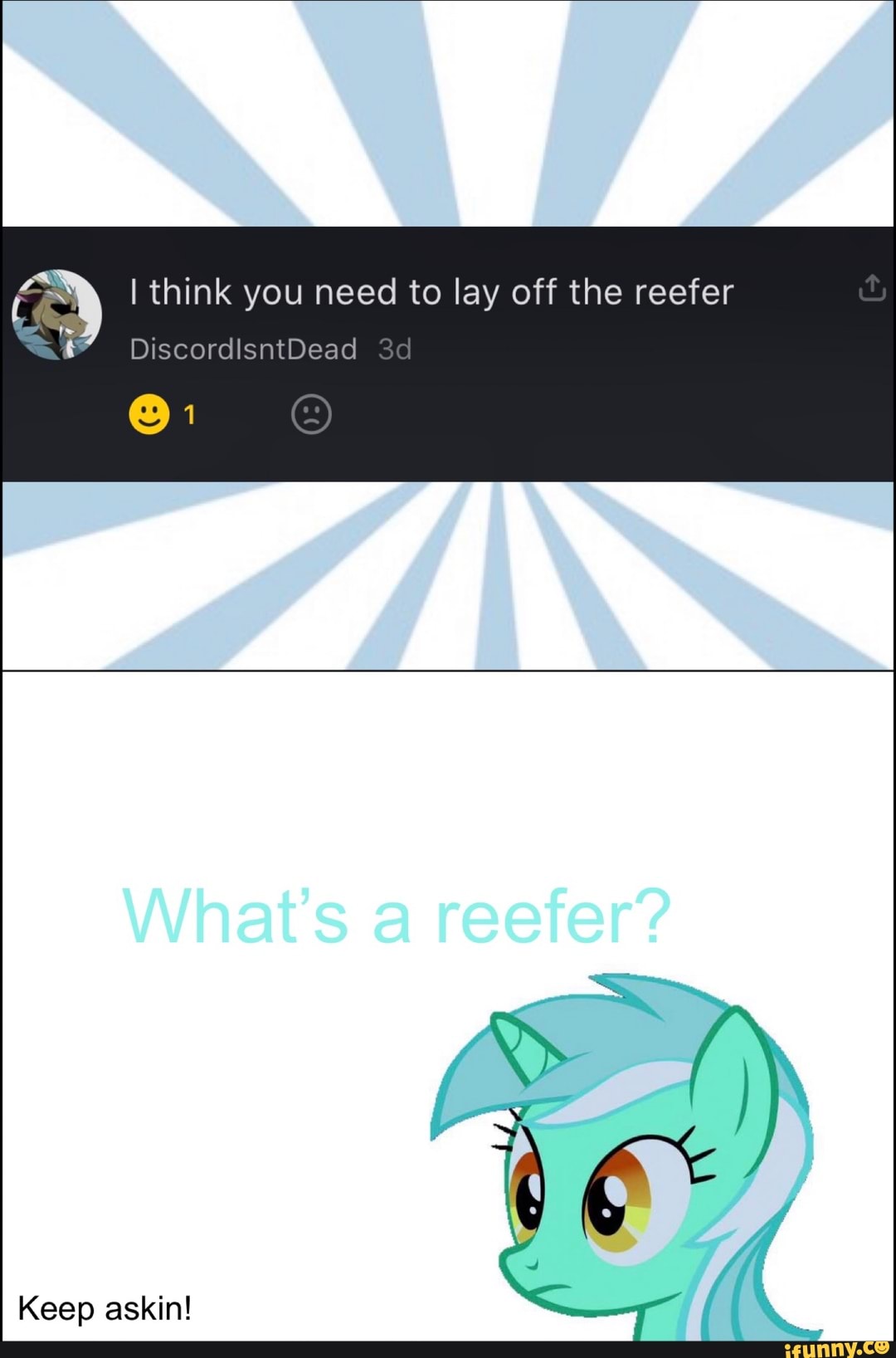Open the DiscordIsntDead username link
The width and height of the screenshot is (896, 1358).
click(245, 349)
